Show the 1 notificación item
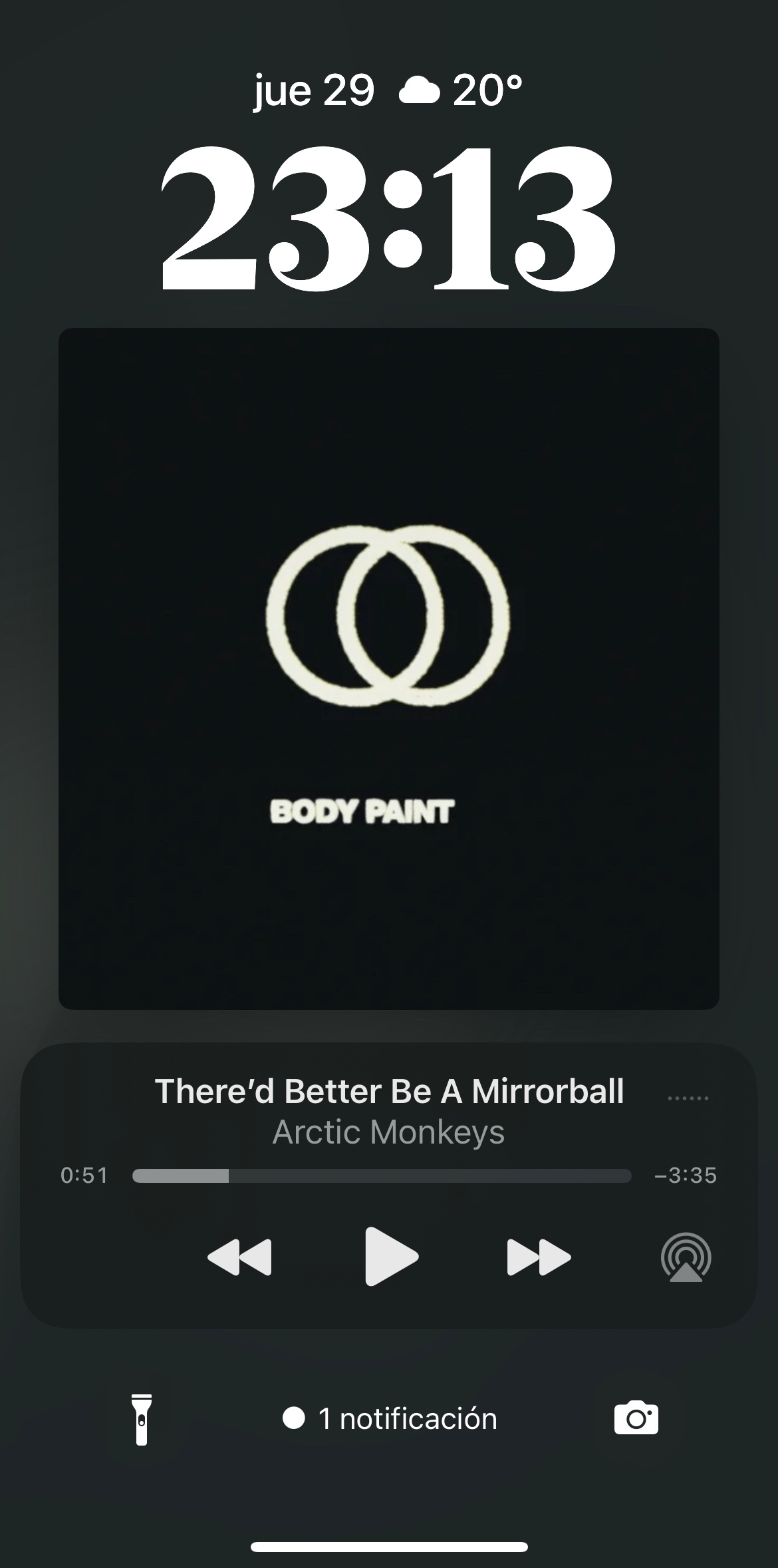Screen dimensions: 778x1568 (390, 1419)
